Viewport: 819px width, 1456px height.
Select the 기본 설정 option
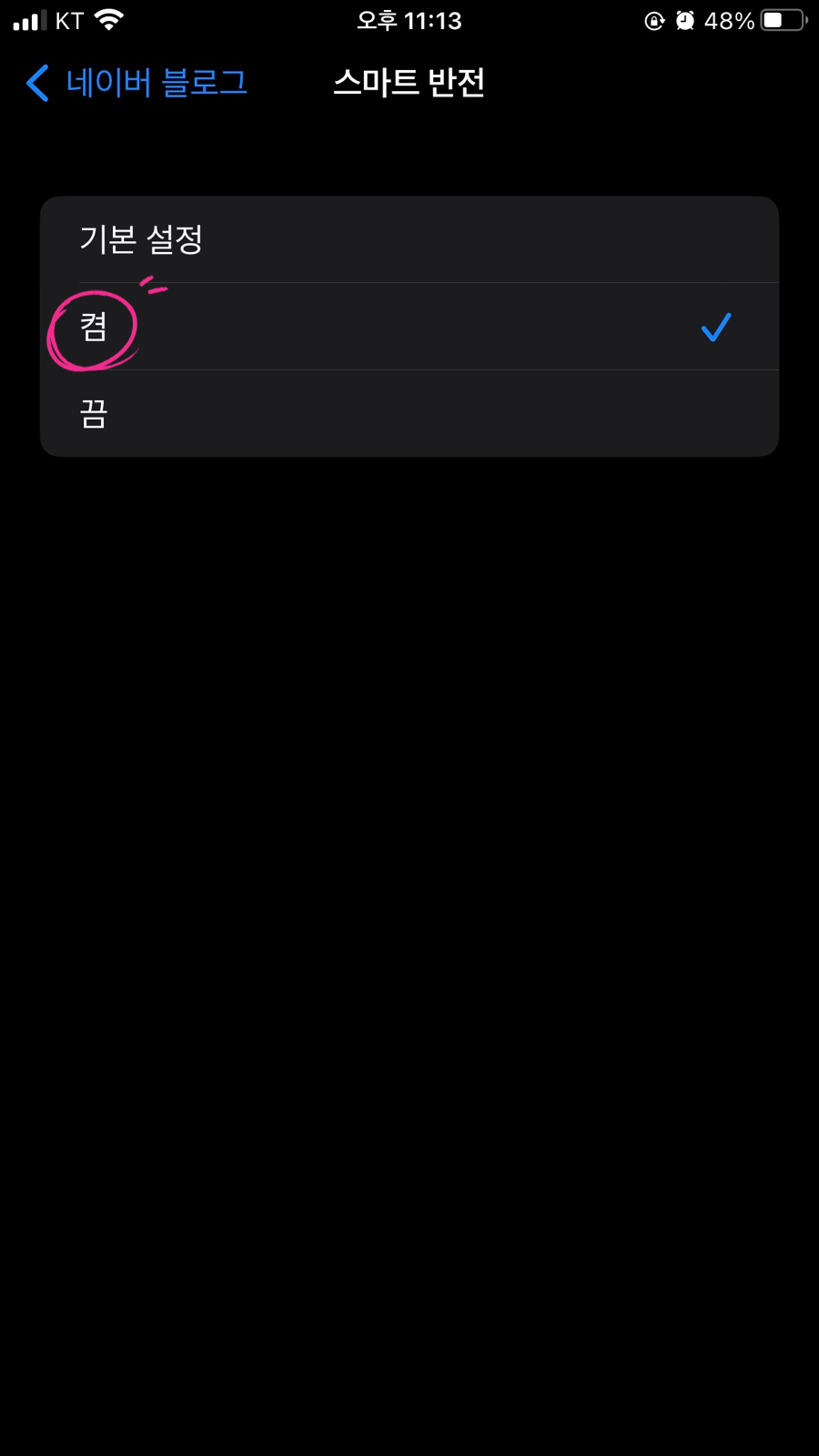pos(409,239)
